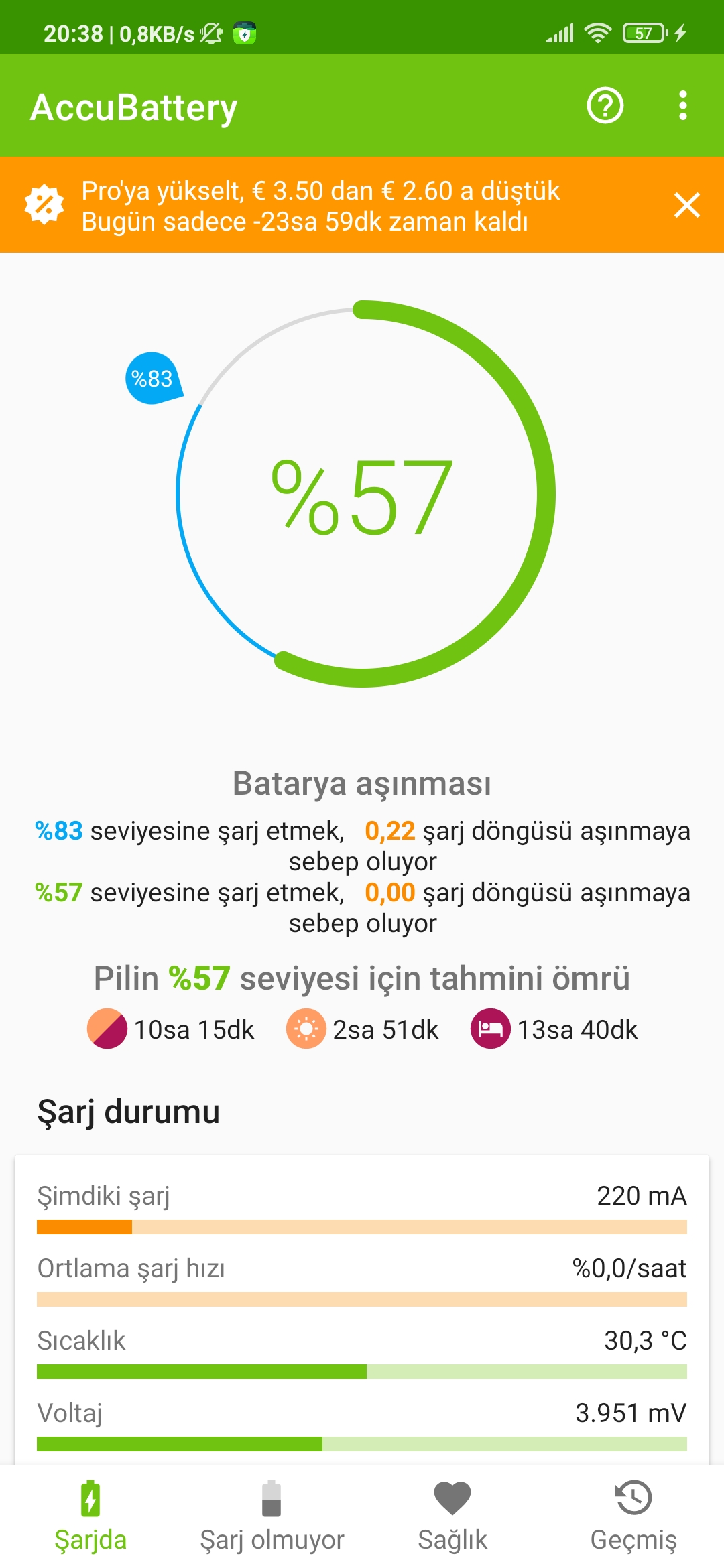Open the help question mark icon
724x1568 pixels.
605,106
